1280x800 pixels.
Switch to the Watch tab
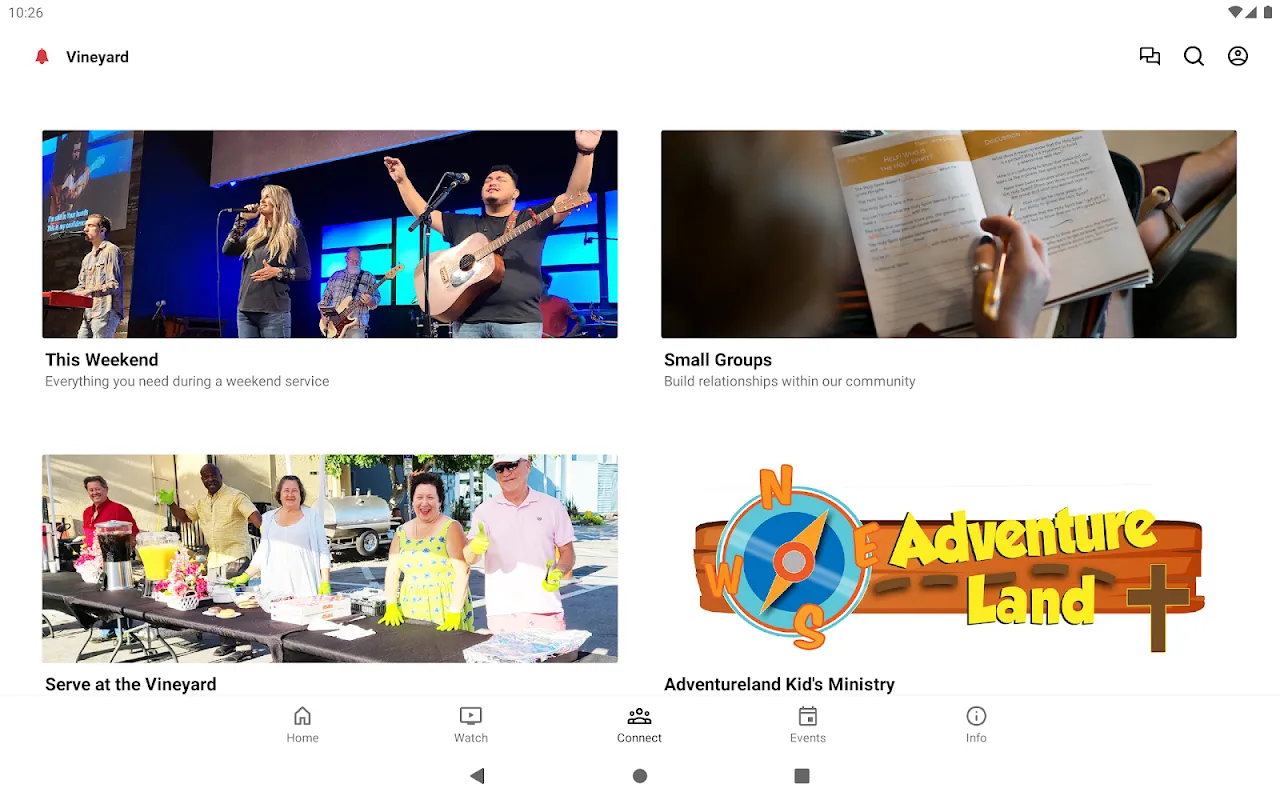point(471,725)
